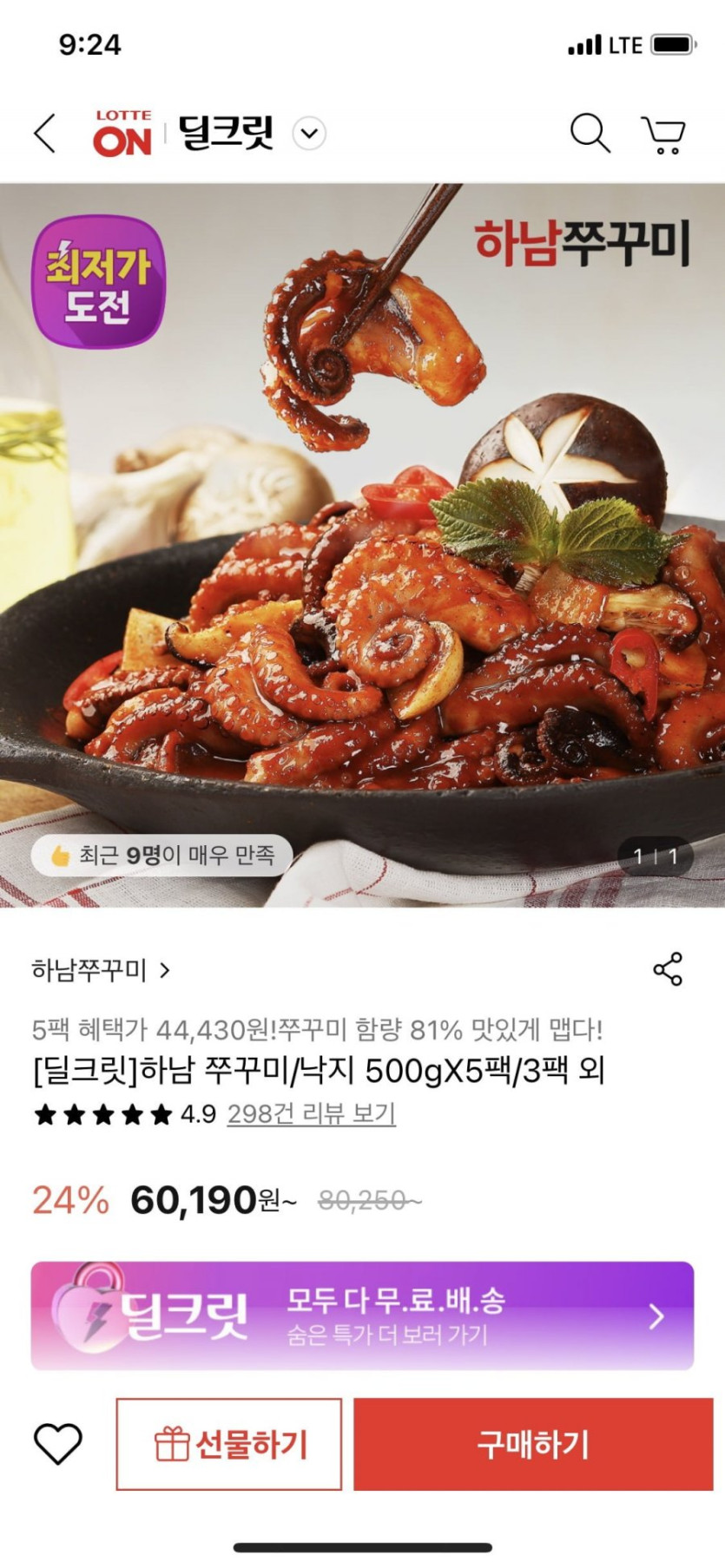Go back to the previous page
725x1568 pixels.
click(x=45, y=134)
